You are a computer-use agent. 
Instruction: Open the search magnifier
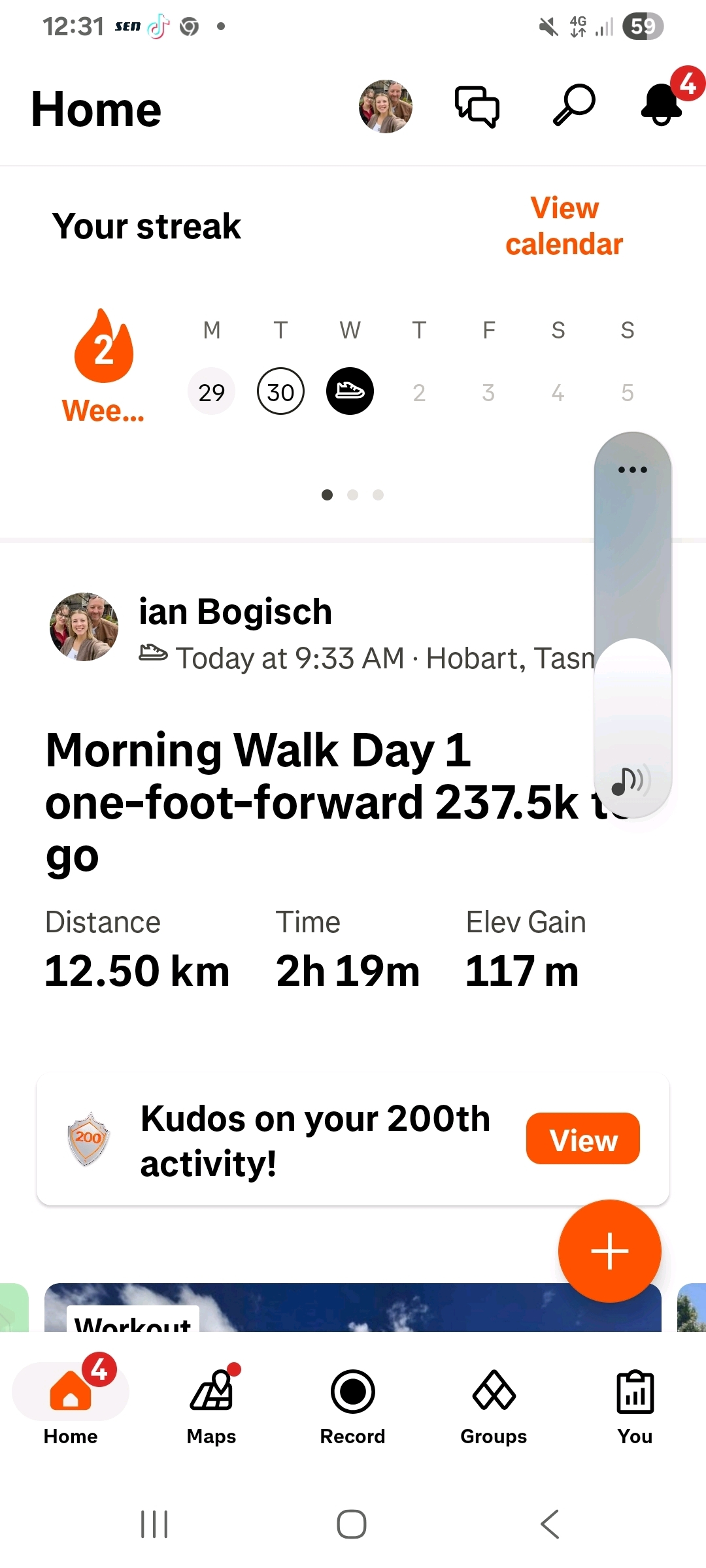574,105
